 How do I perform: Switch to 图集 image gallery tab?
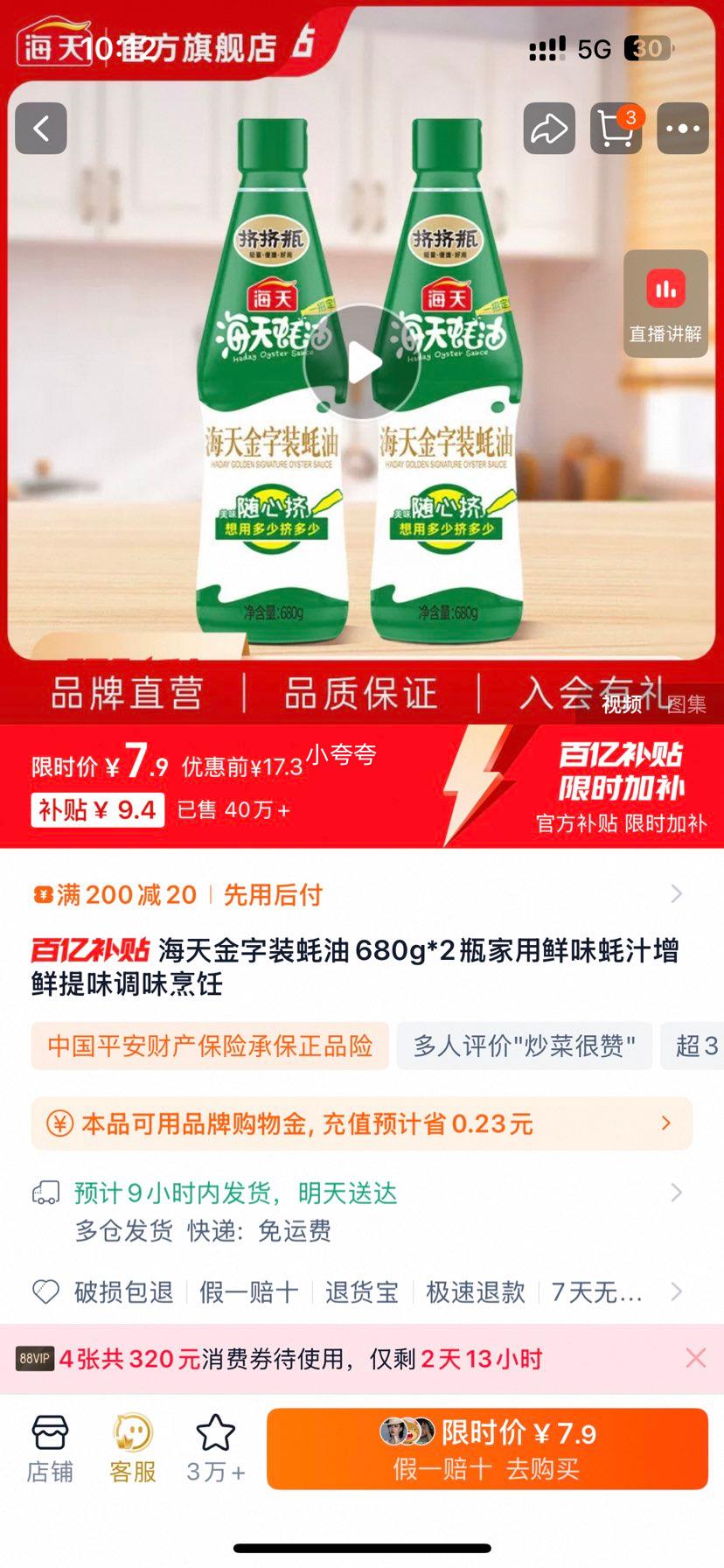click(x=686, y=704)
